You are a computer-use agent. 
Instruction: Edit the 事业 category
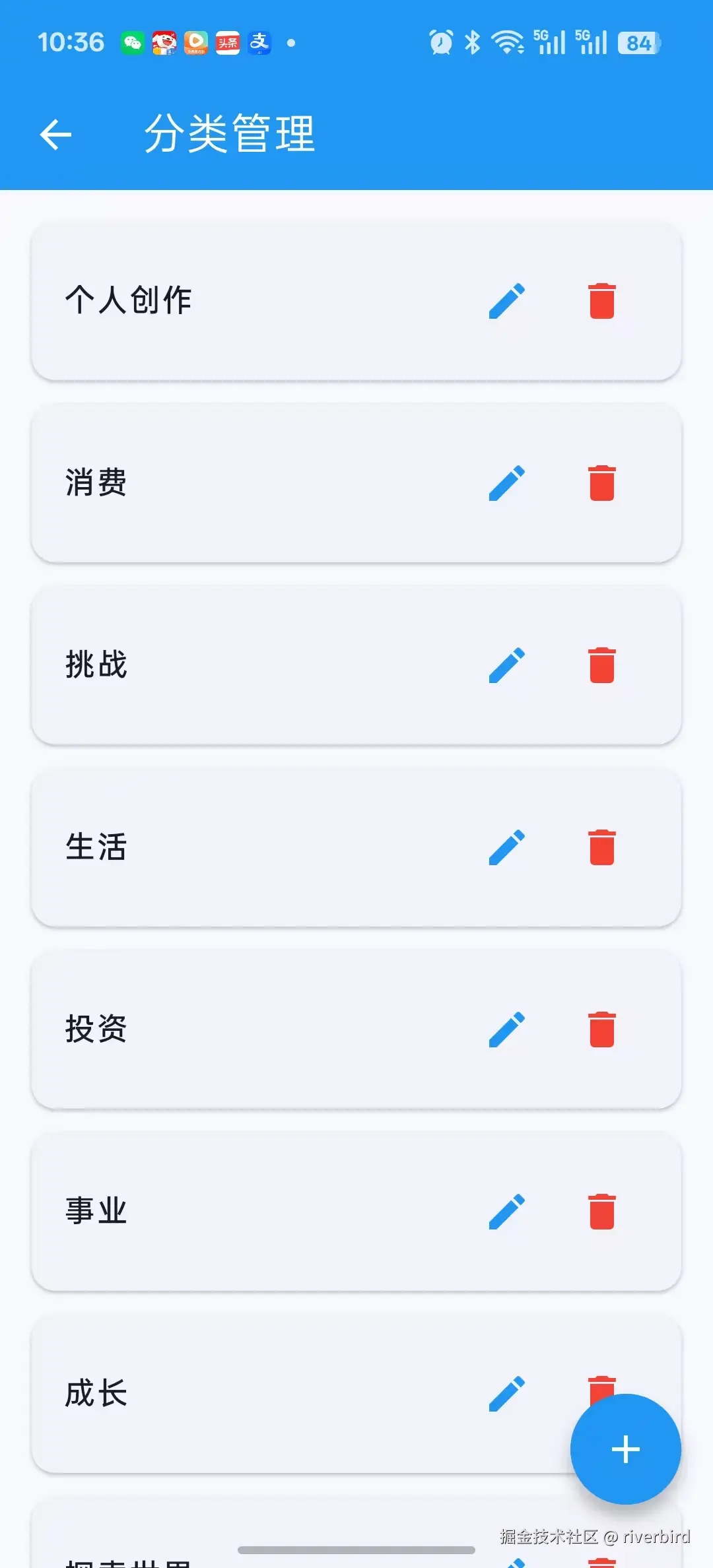point(507,1212)
